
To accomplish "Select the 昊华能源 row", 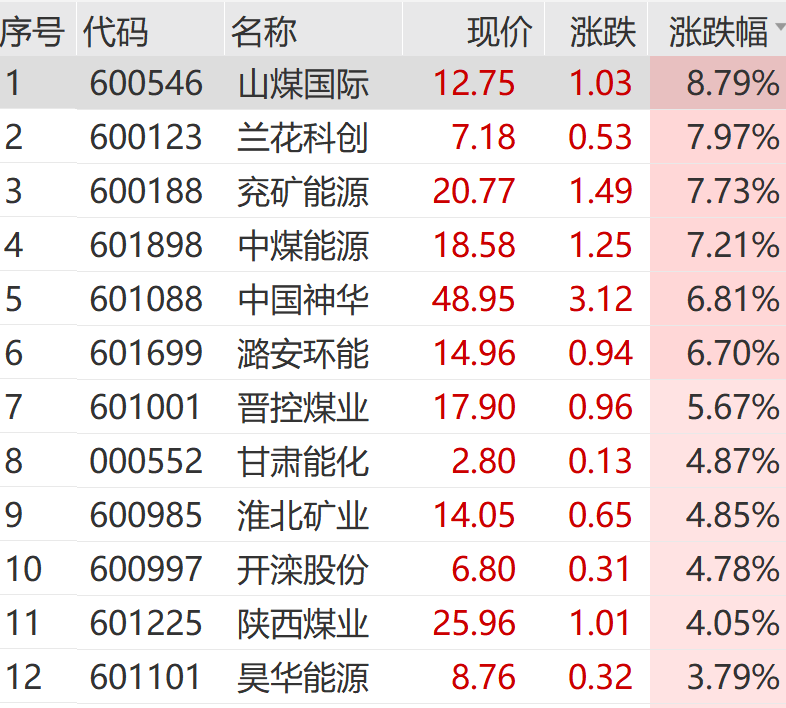I will [304, 678].
